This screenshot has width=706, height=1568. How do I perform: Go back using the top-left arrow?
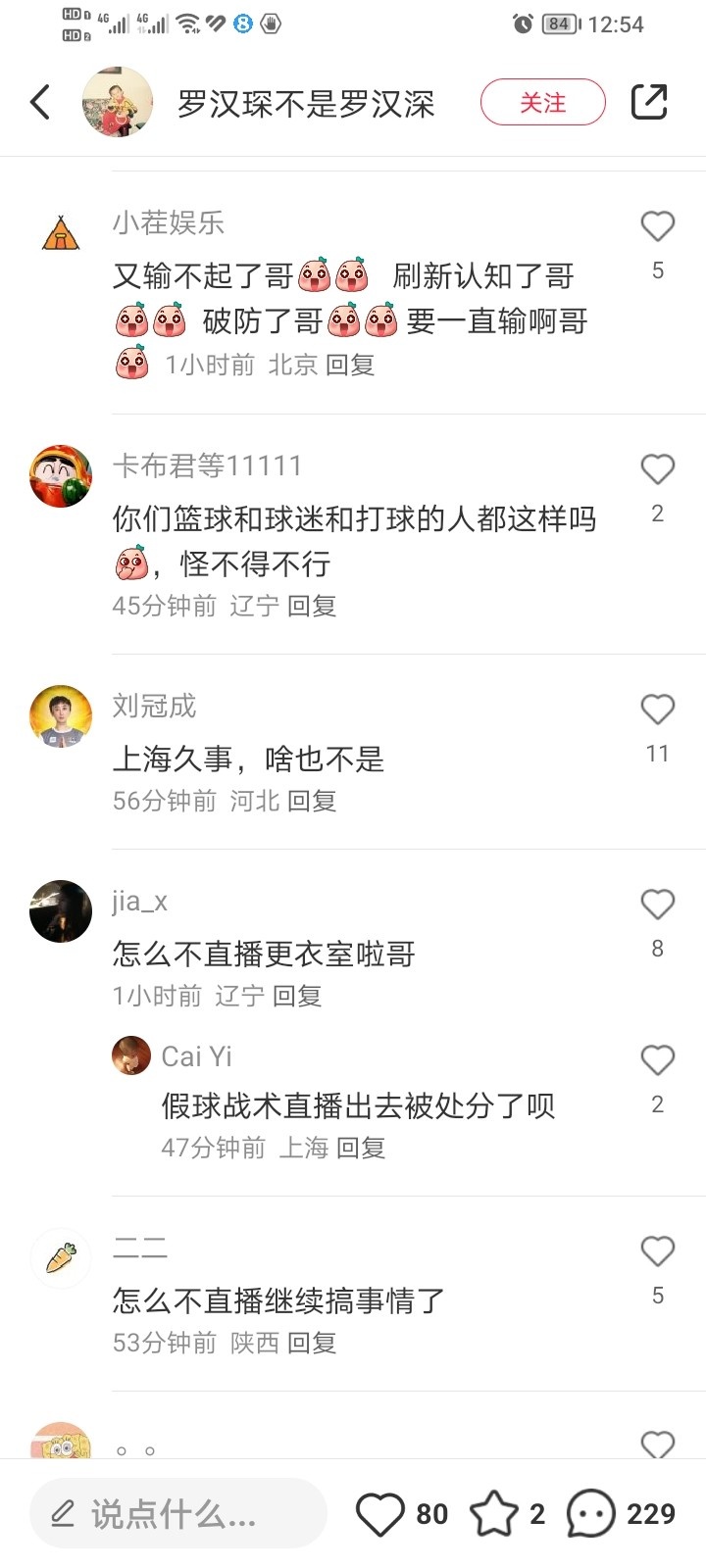point(40,102)
